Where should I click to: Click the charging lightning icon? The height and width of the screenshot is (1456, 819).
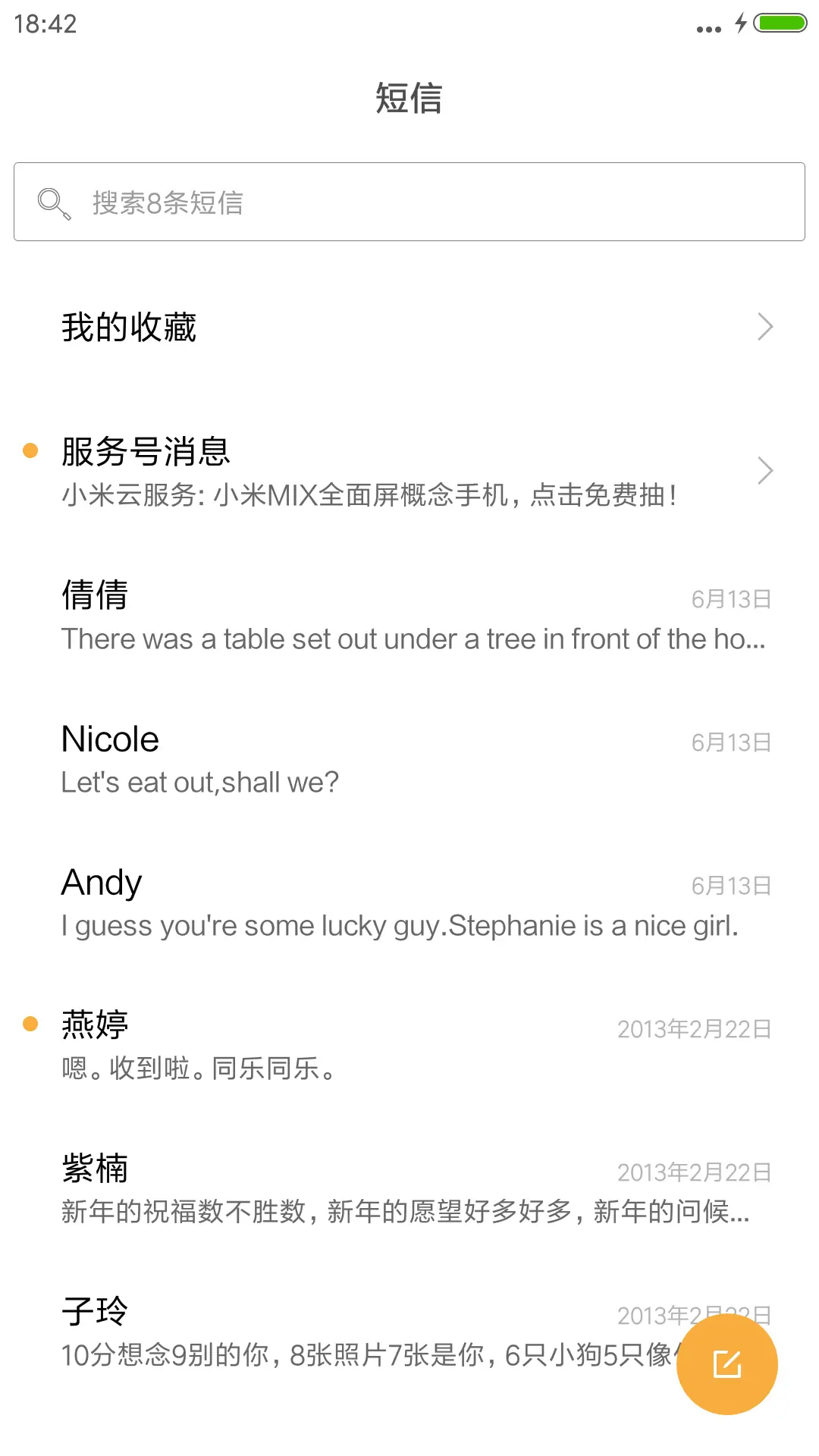(741, 24)
